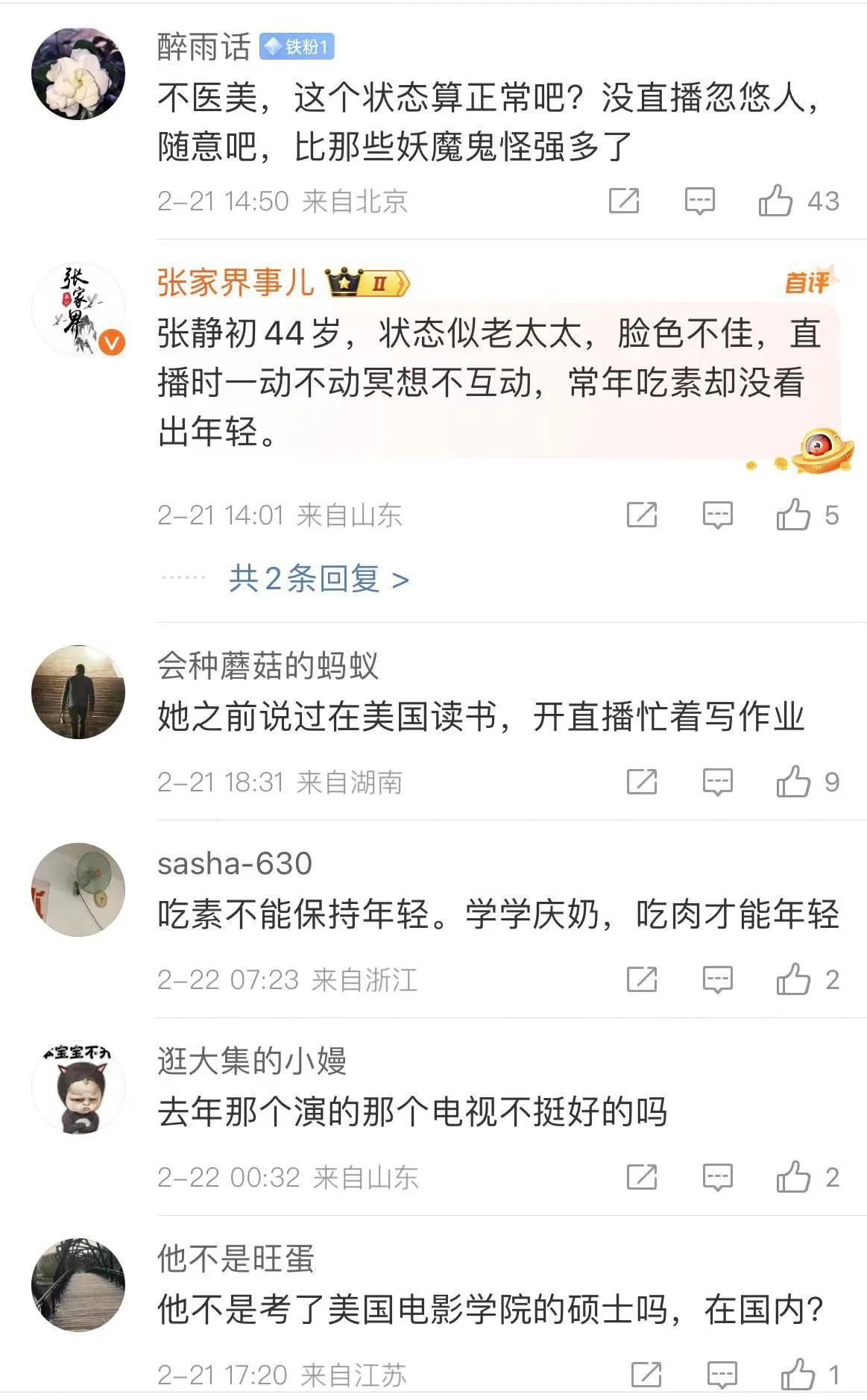Repost 逛大集的小嫚's comment
Image resolution: width=867 pixels, height=1400 pixels.
(642, 1177)
